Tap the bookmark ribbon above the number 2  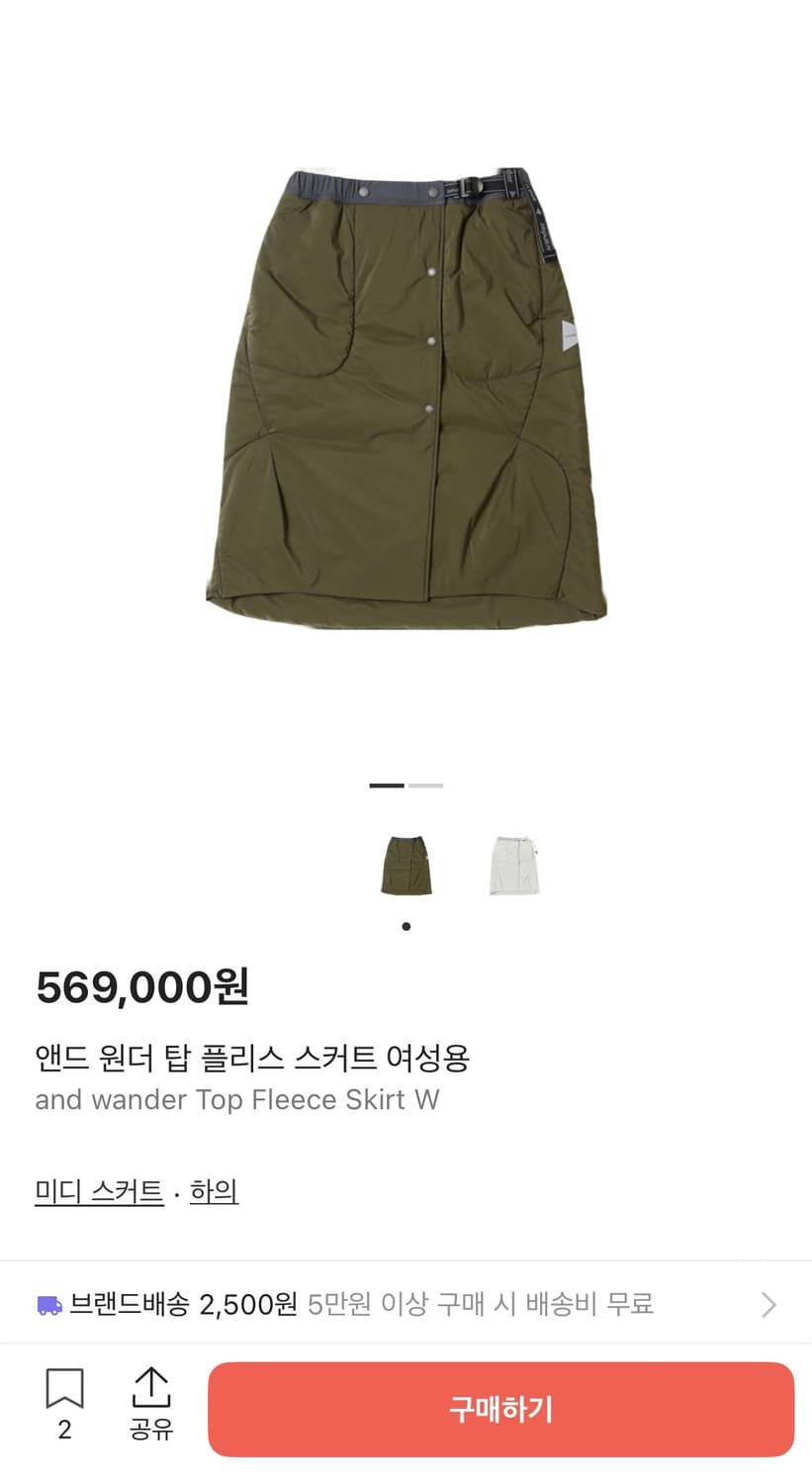65,1389
